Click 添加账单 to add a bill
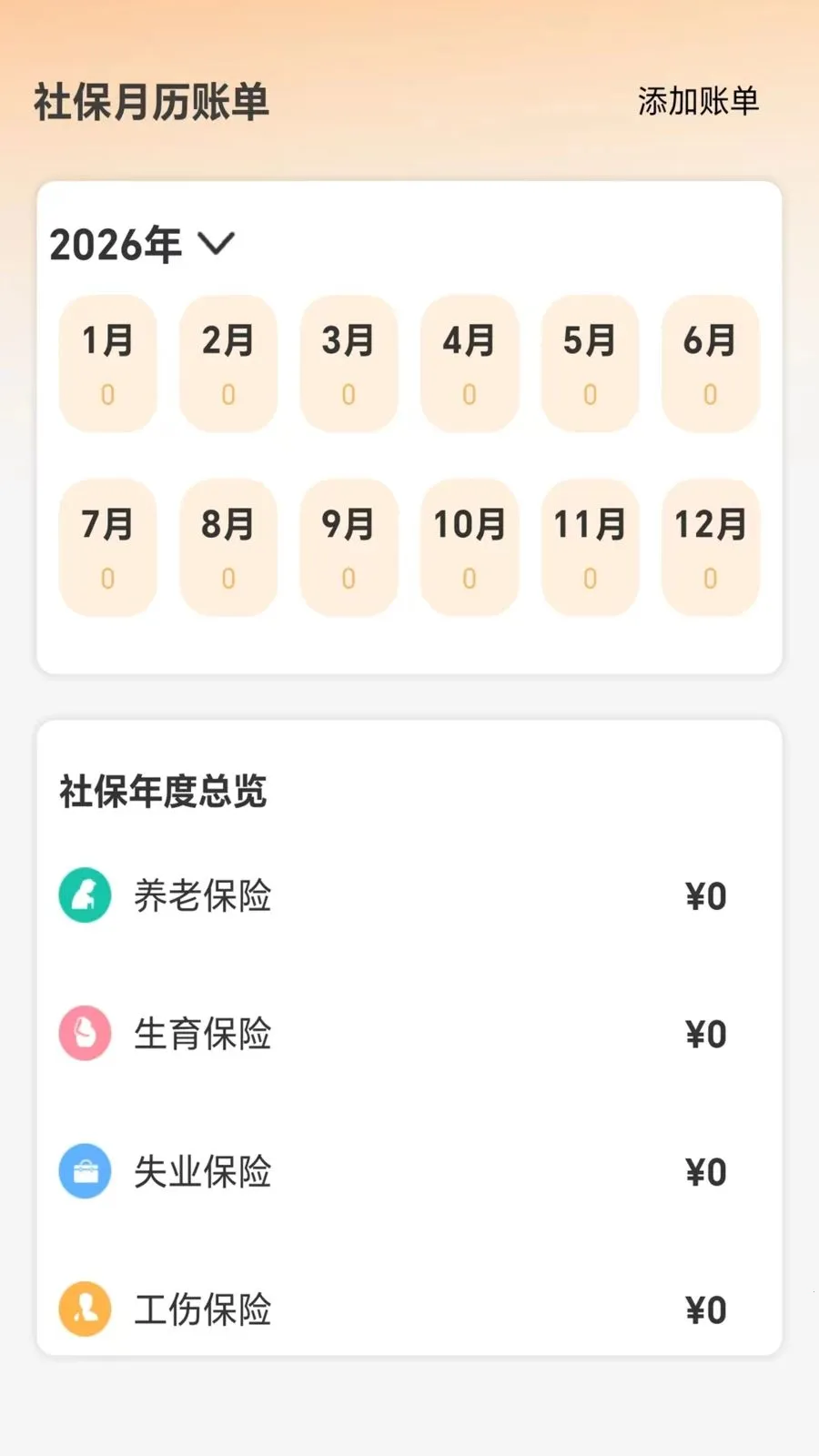 pyautogui.click(x=700, y=100)
